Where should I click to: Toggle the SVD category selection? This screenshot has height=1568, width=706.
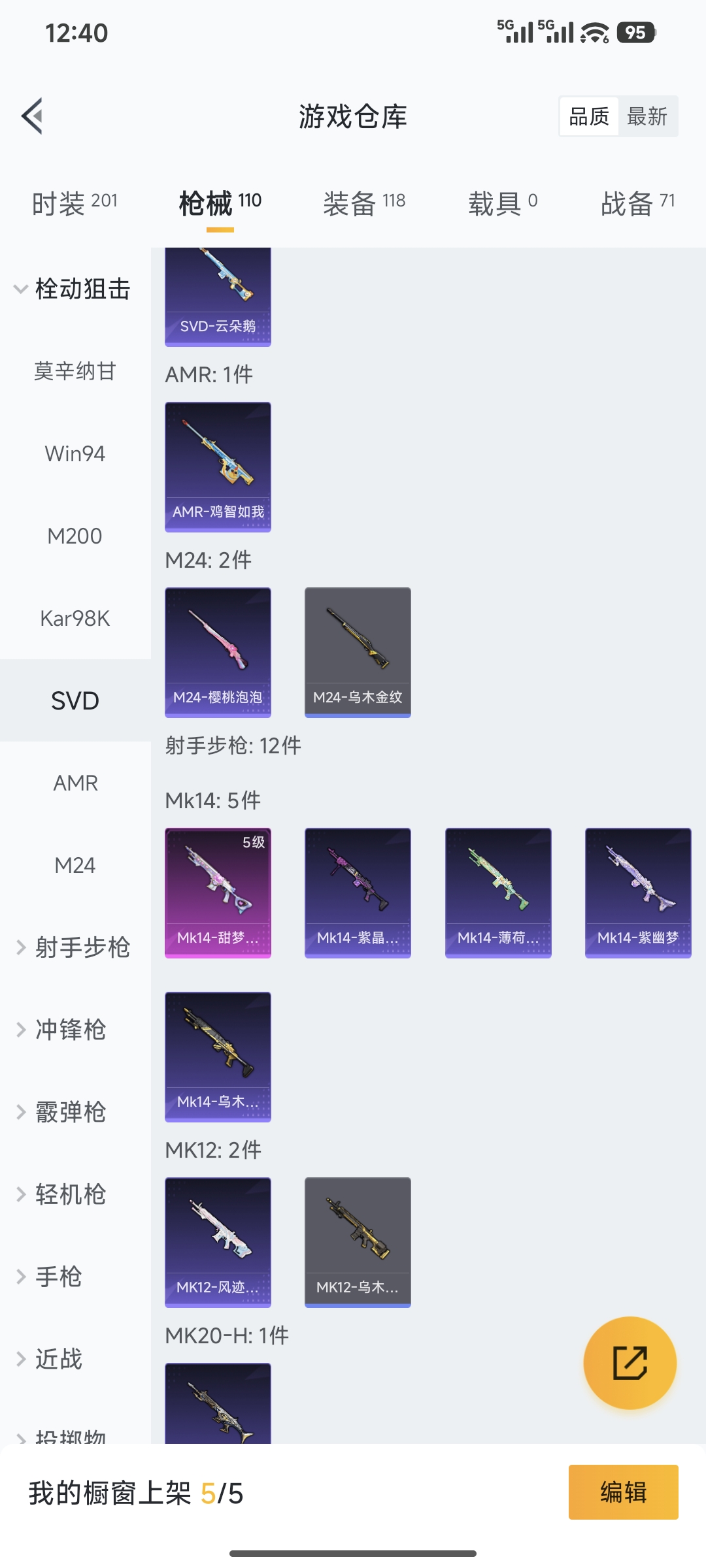pos(75,700)
